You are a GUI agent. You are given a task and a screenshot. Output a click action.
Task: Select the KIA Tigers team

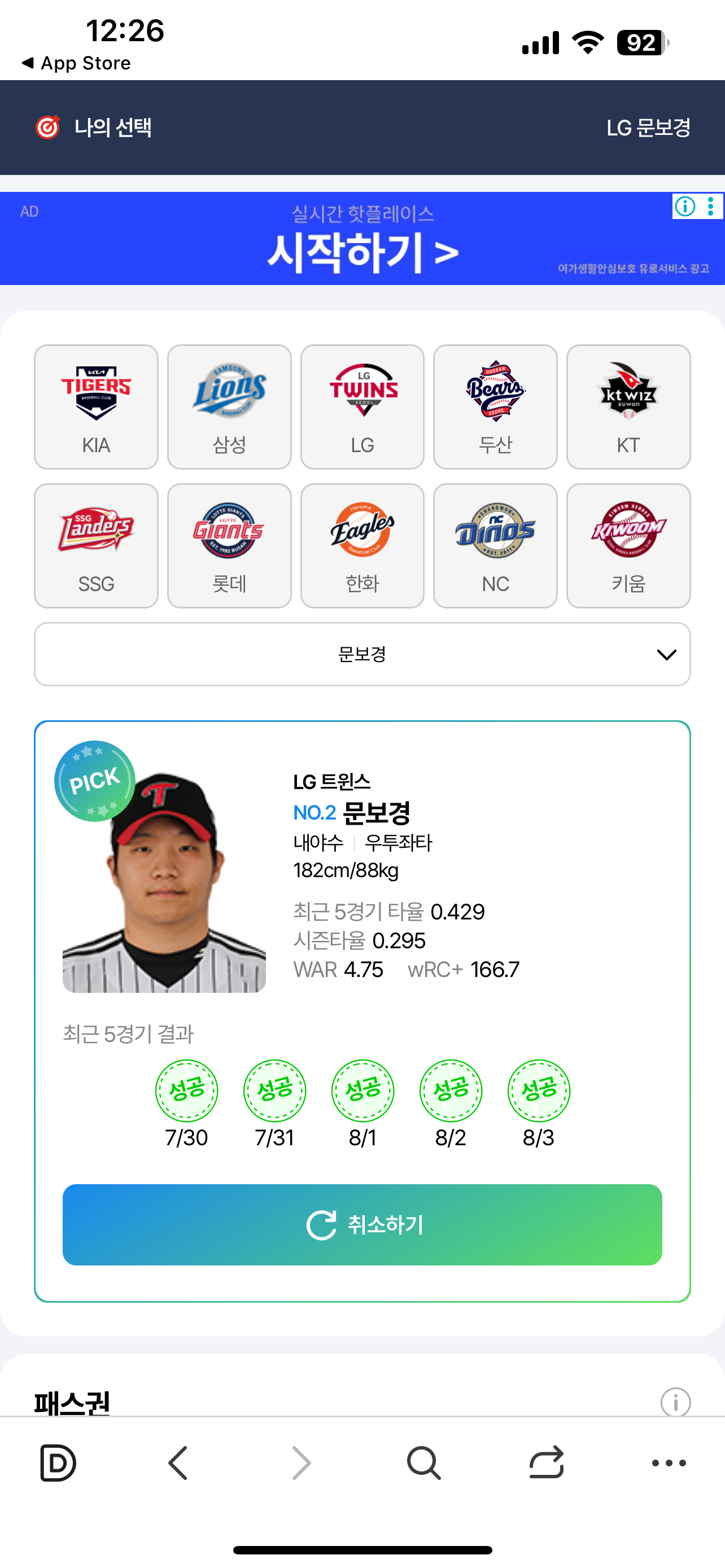click(96, 406)
